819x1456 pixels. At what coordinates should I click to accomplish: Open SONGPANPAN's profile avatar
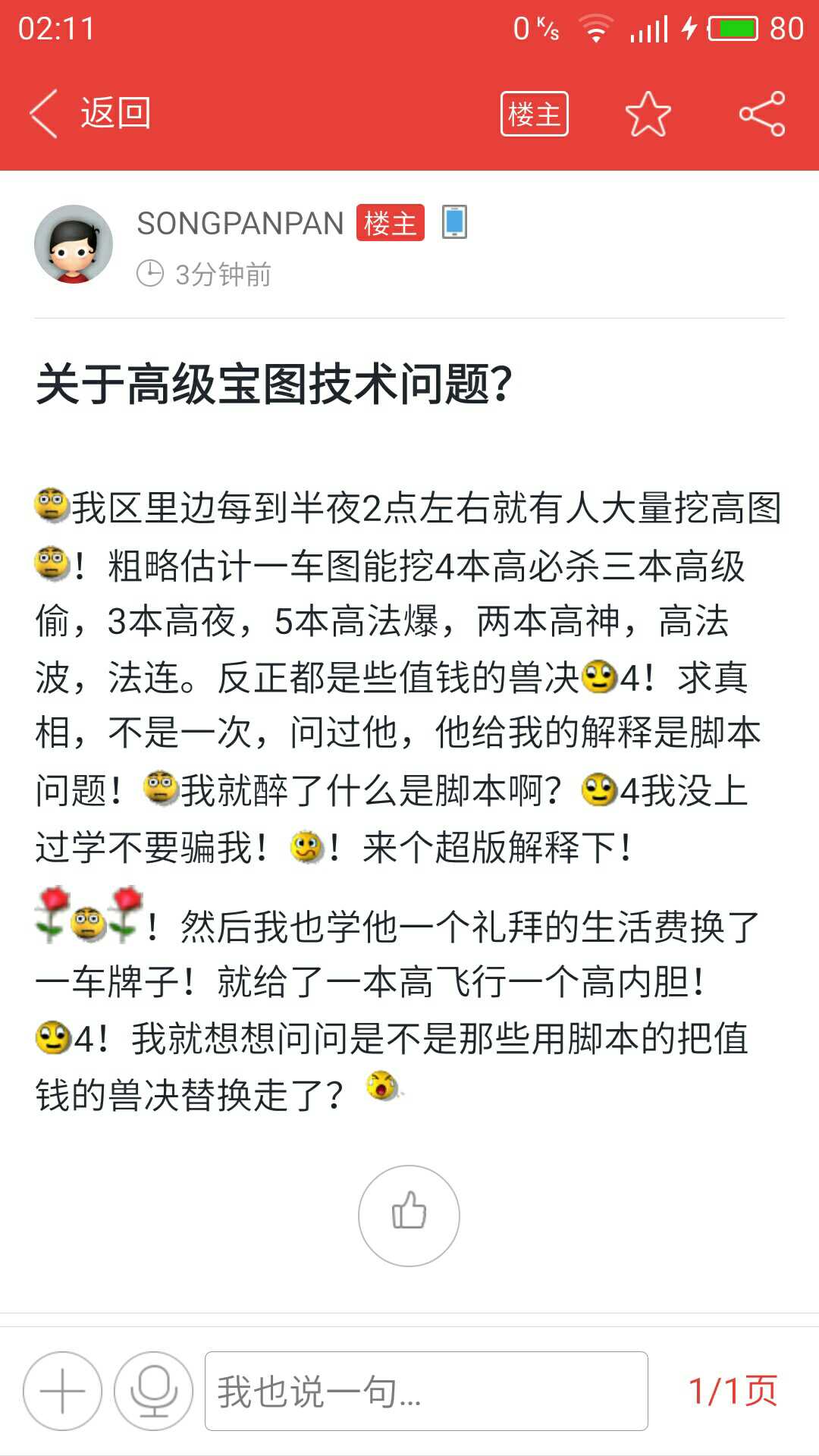(74, 244)
